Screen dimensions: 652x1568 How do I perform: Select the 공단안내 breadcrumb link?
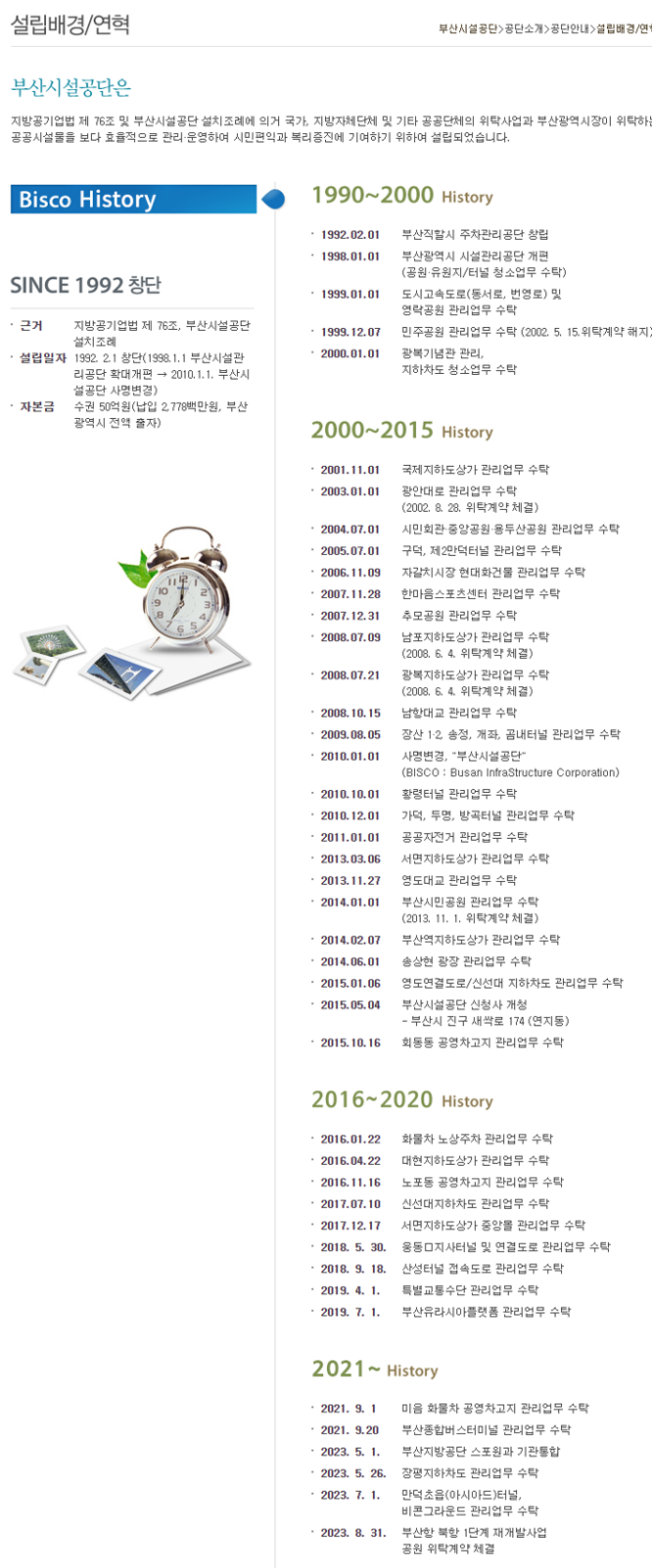pyautogui.click(x=570, y=28)
